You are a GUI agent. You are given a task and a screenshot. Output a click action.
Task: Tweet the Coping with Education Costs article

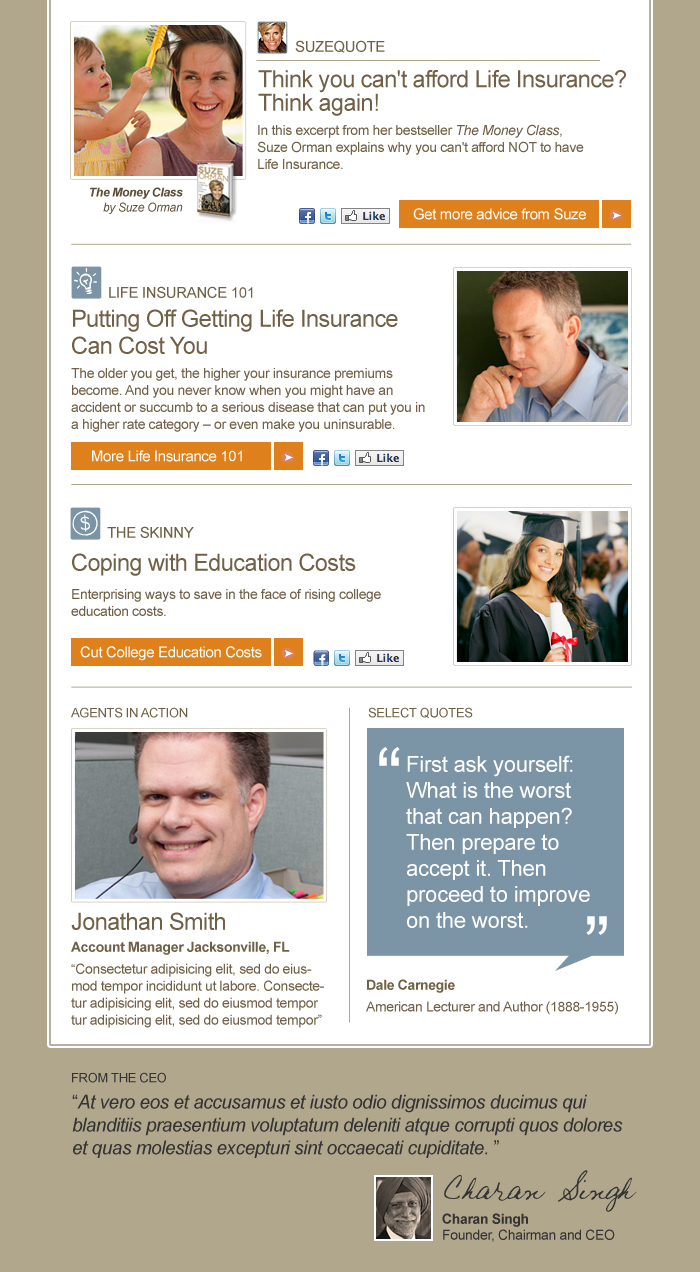pyautogui.click(x=342, y=658)
